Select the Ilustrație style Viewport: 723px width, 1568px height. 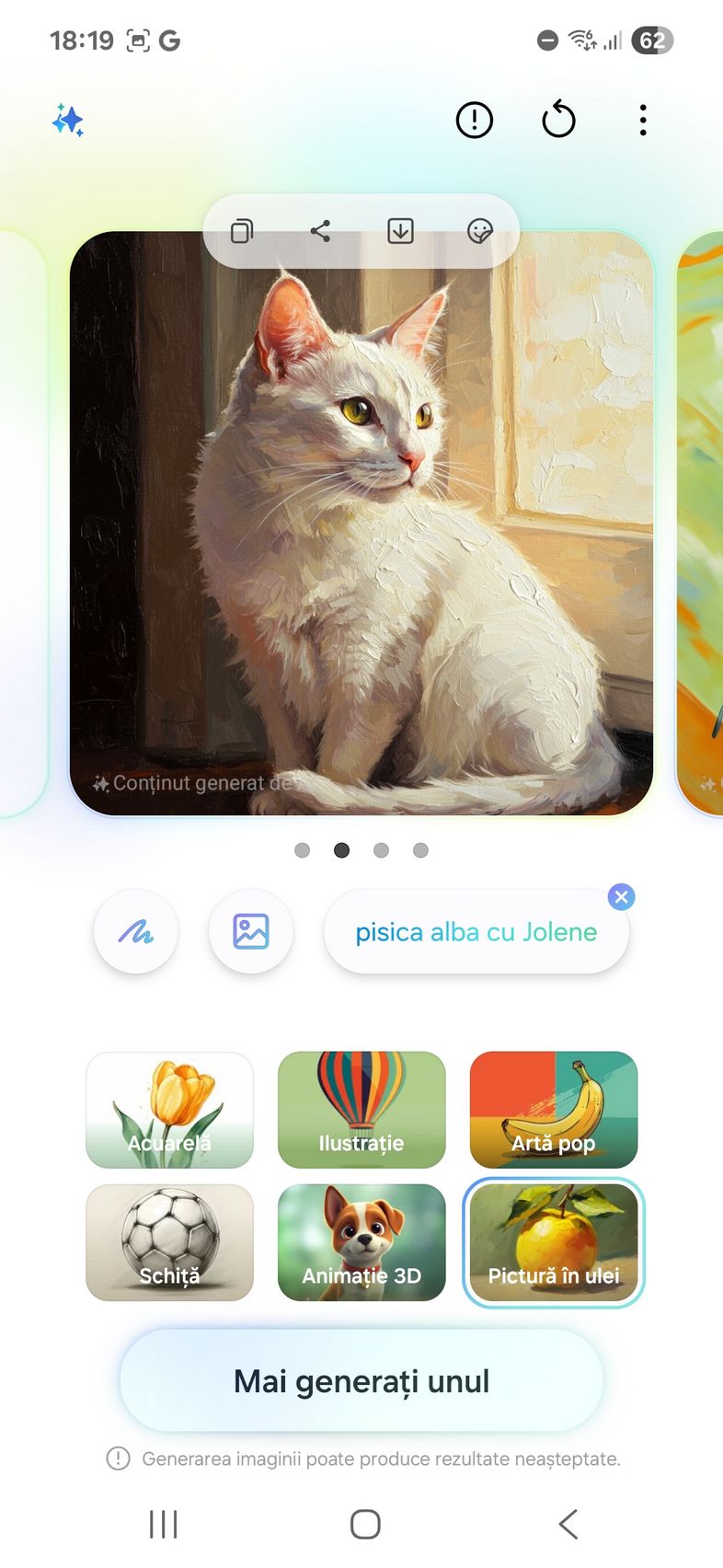pyautogui.click(x=361, y=1110)
